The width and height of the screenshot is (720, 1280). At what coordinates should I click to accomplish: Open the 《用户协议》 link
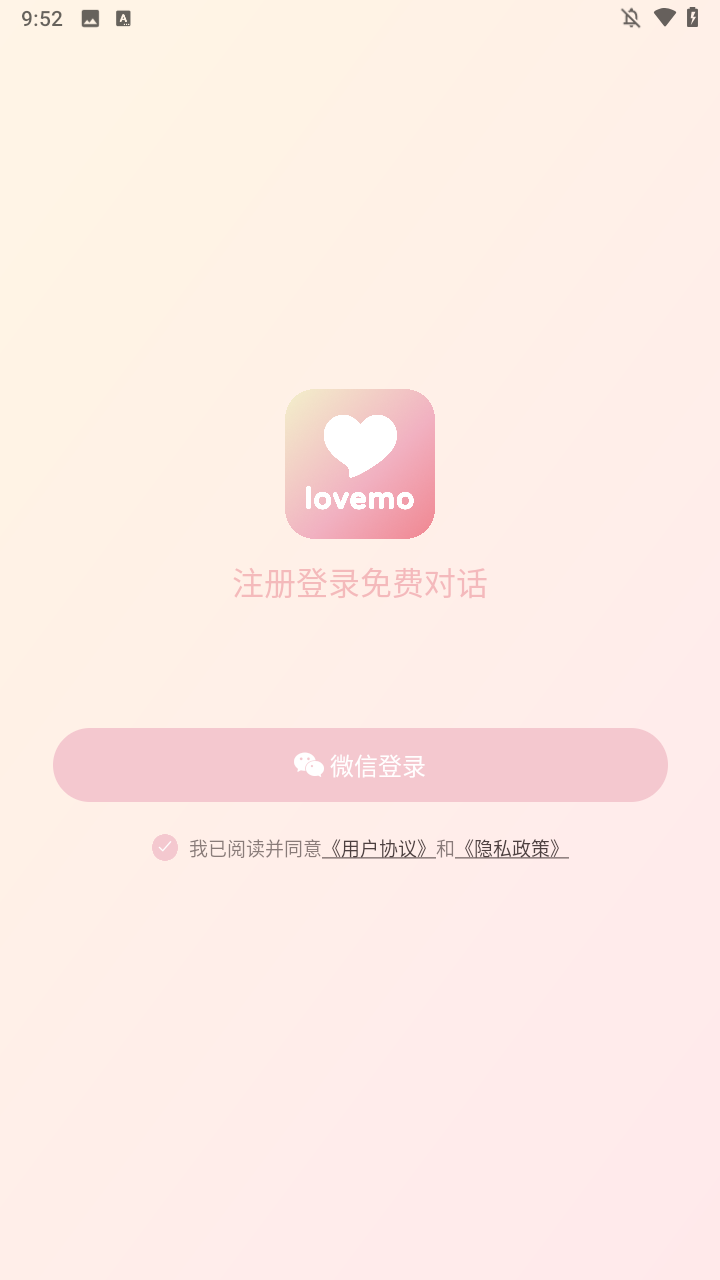[x=378, y=849]
